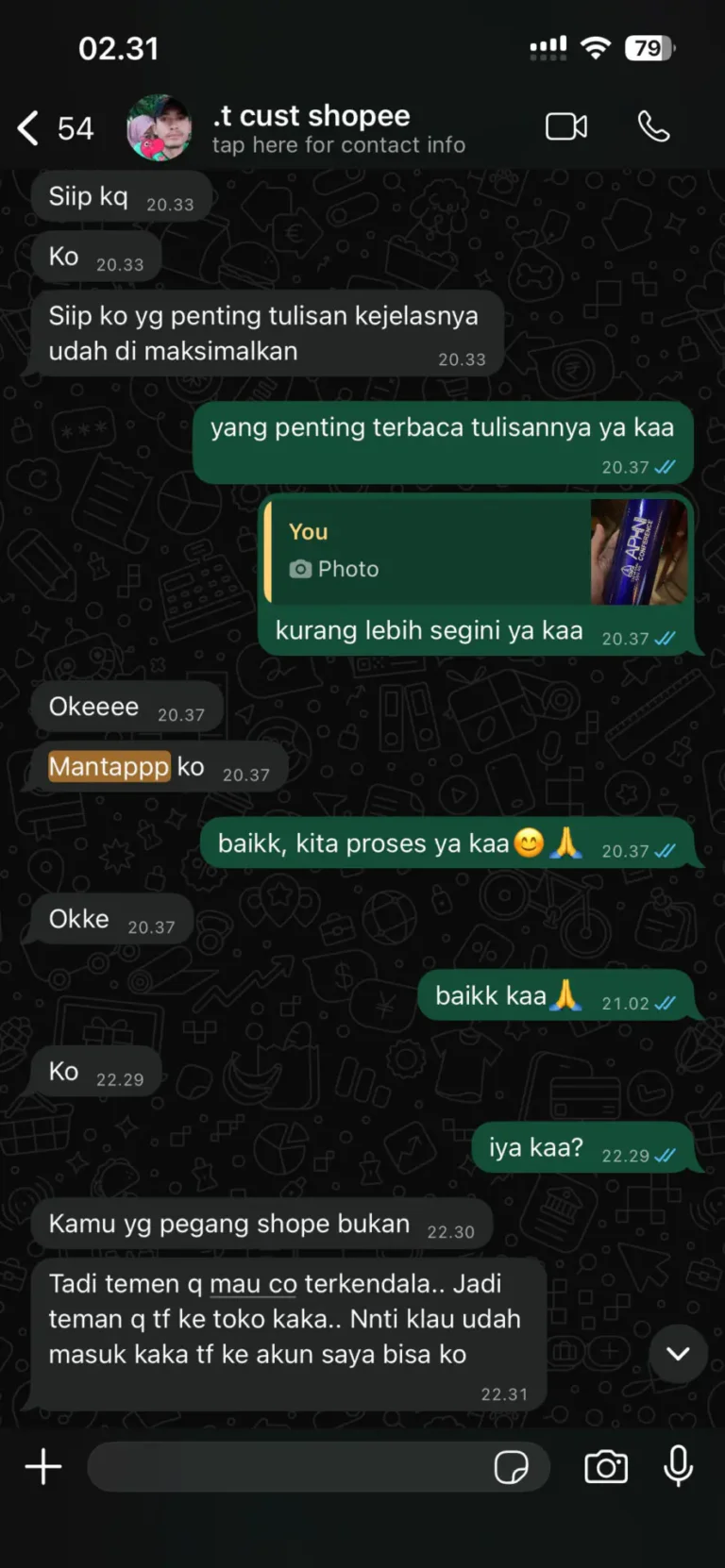Open the underlined 'mau co' link text
The image size is (725, 1568).
(x=253, y=1283)
